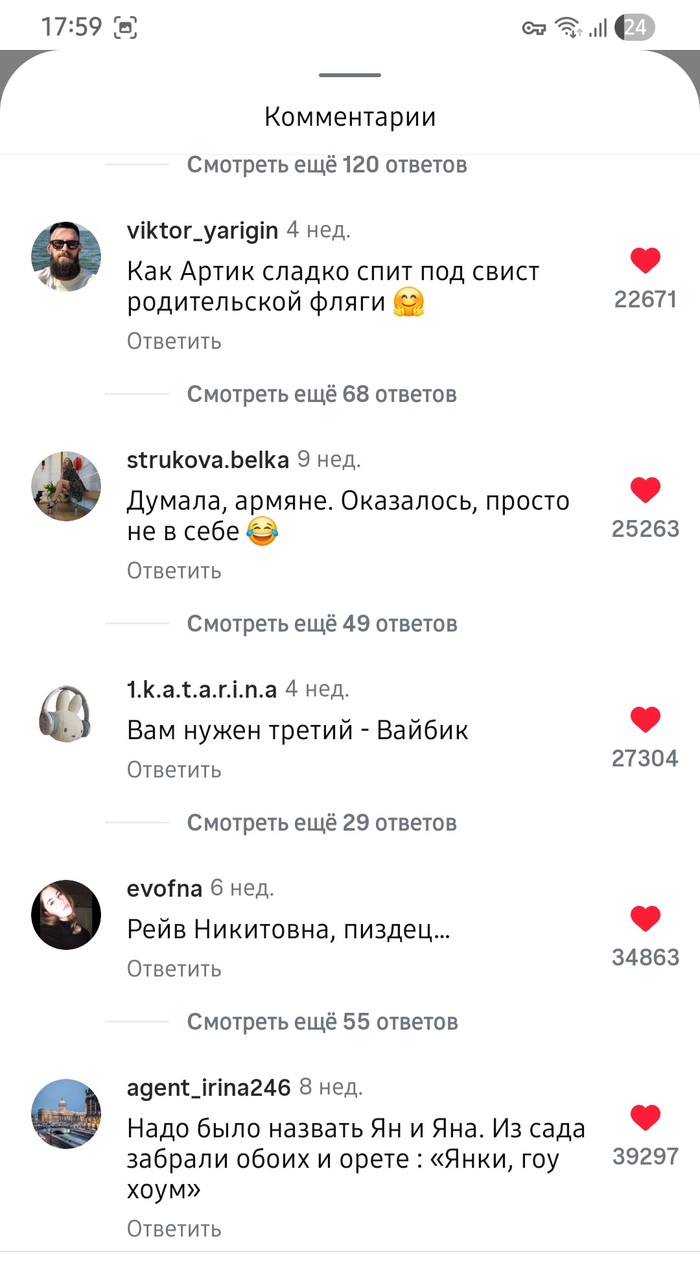700x1265 pixels.
Task: Reply to agent_irina246's comment
Action: click(174, 1228)
